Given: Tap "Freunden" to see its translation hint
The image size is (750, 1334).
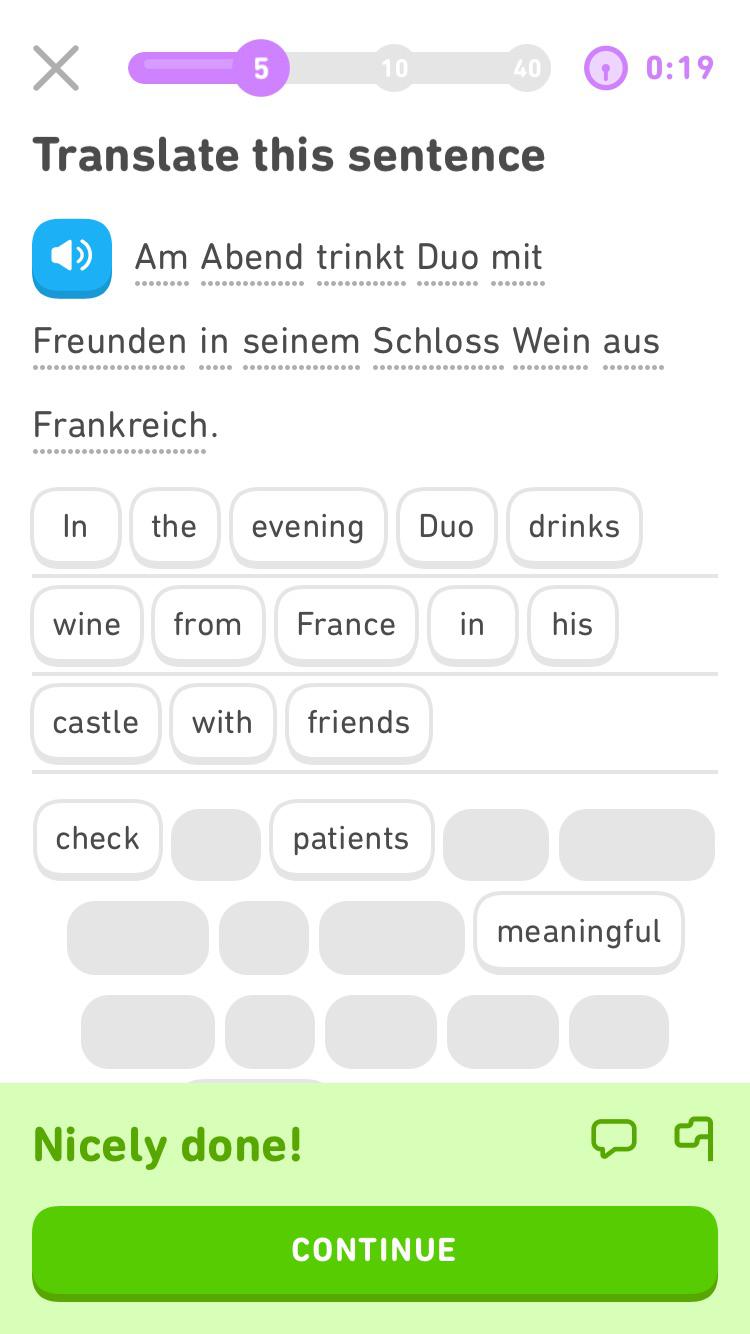Looking at the screenshot, I should pyautogui.click(x=109, y=341).
